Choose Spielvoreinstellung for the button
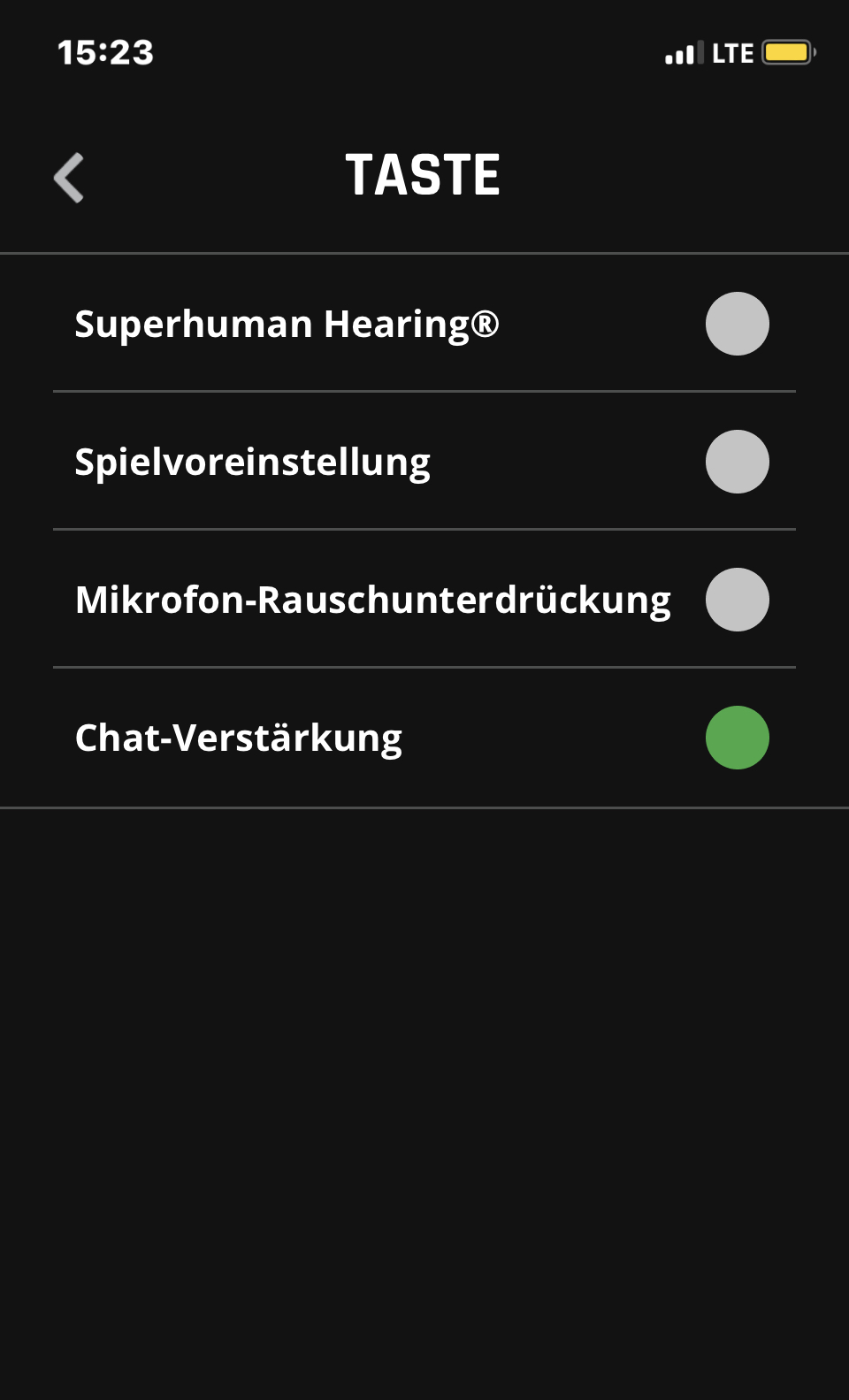The width and height of the screenshot is (849, 1400). coord(737,462)
